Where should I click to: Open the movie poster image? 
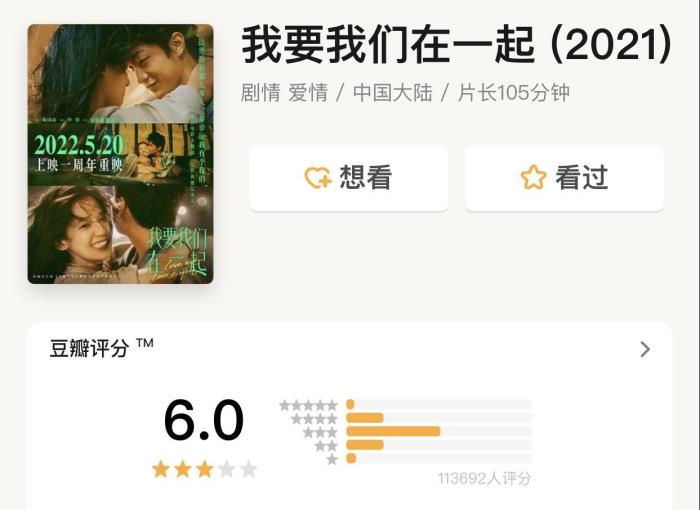(120, 154)
